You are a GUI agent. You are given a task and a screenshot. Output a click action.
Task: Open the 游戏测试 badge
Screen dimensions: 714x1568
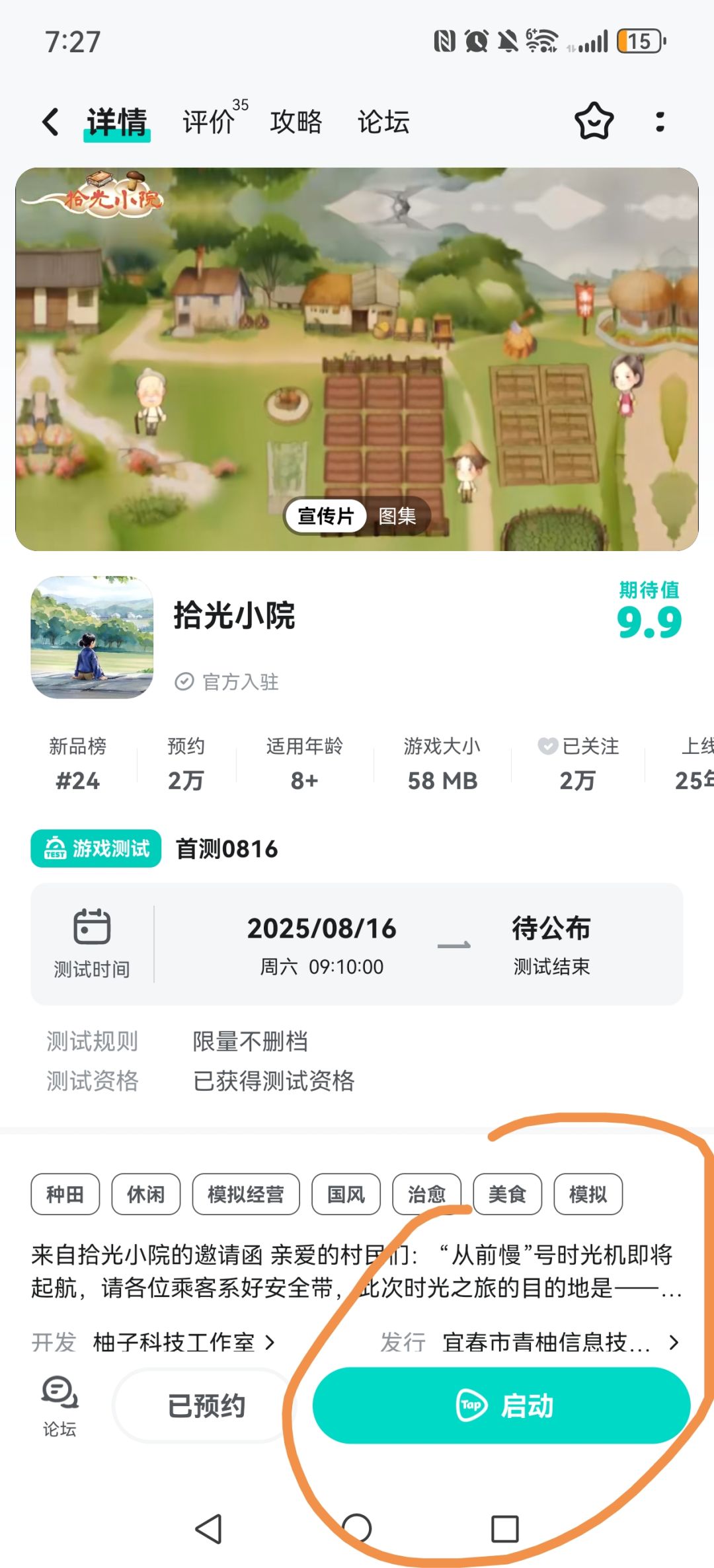point(96,848)
